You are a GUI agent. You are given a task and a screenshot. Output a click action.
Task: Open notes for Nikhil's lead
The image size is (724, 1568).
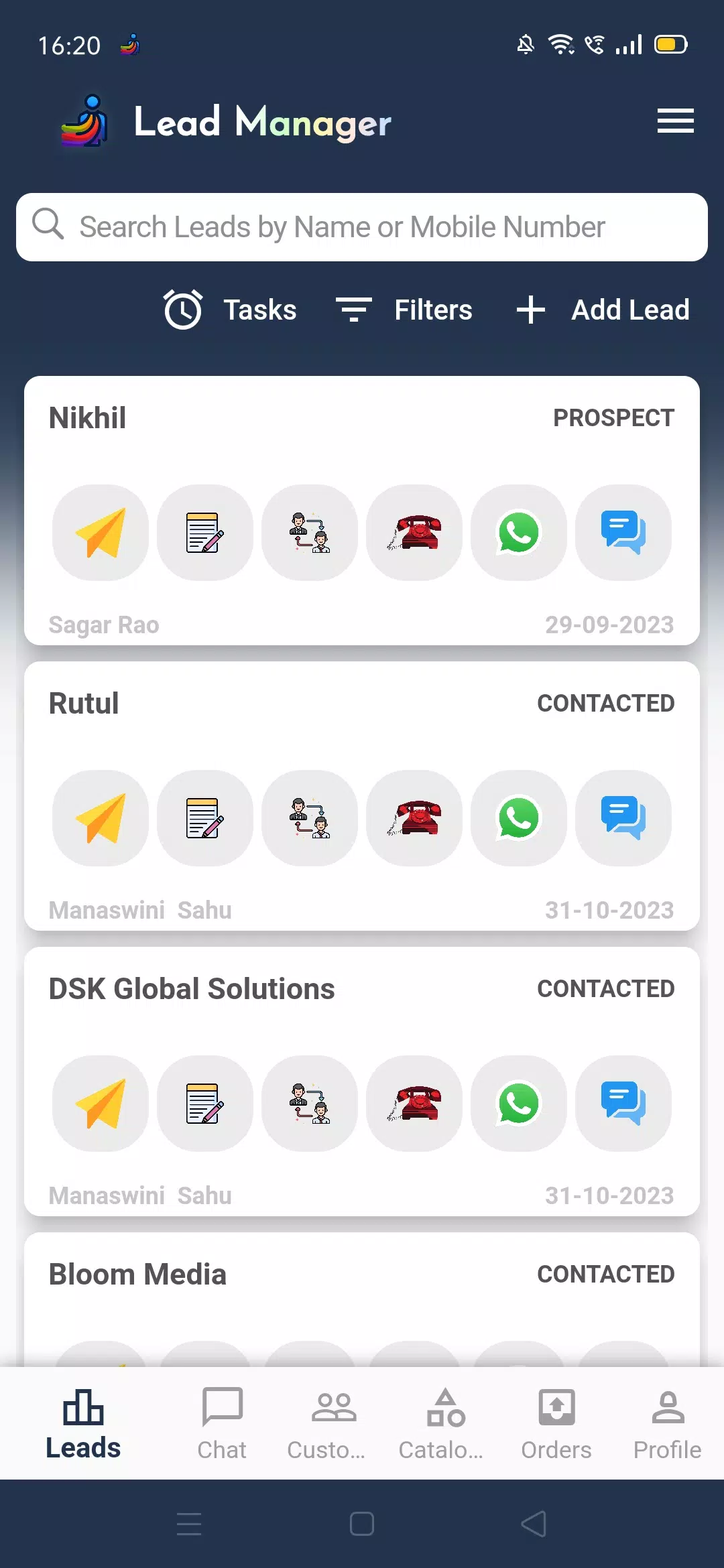click(205, 533)
